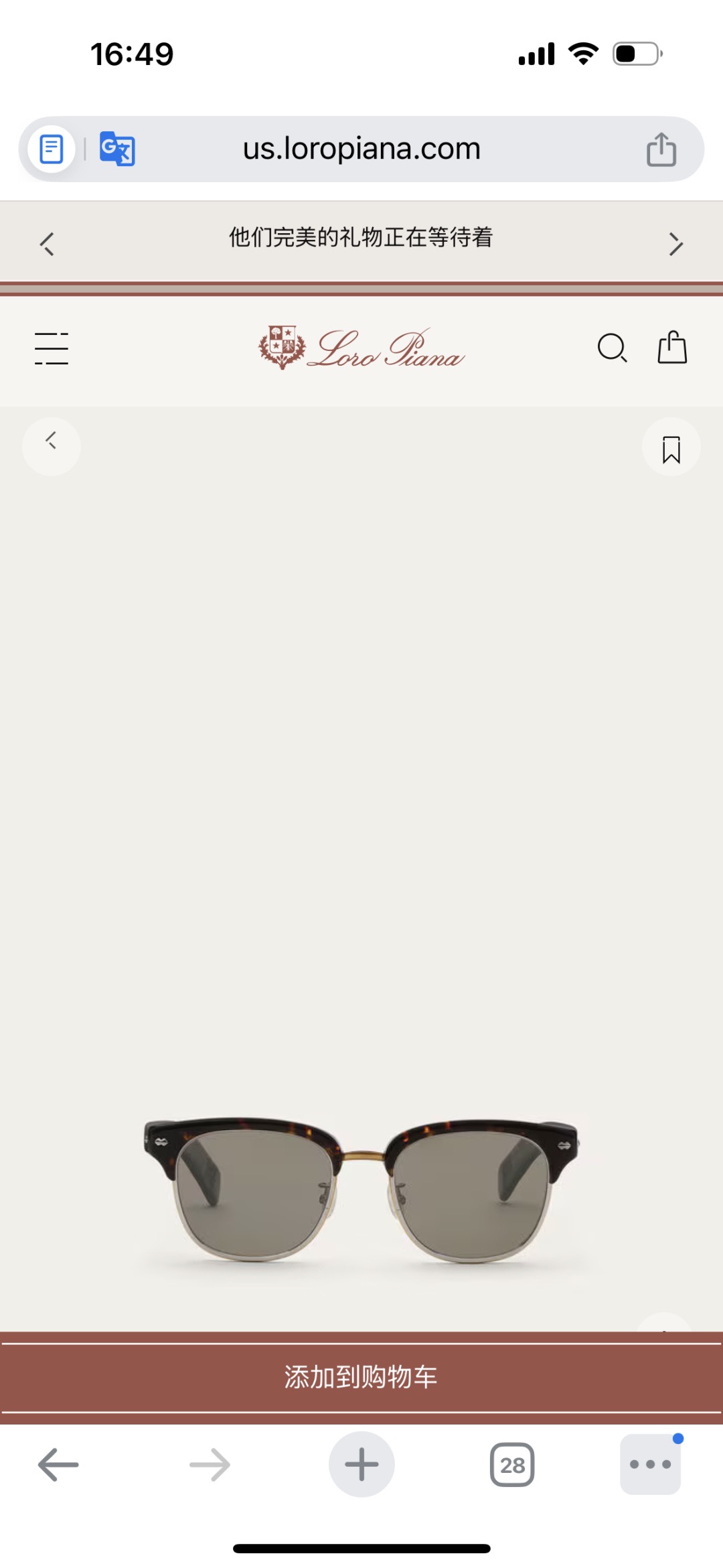Save item using the bookmark icon
Viewport: 723px width, 1568px height.
(671, 447)
